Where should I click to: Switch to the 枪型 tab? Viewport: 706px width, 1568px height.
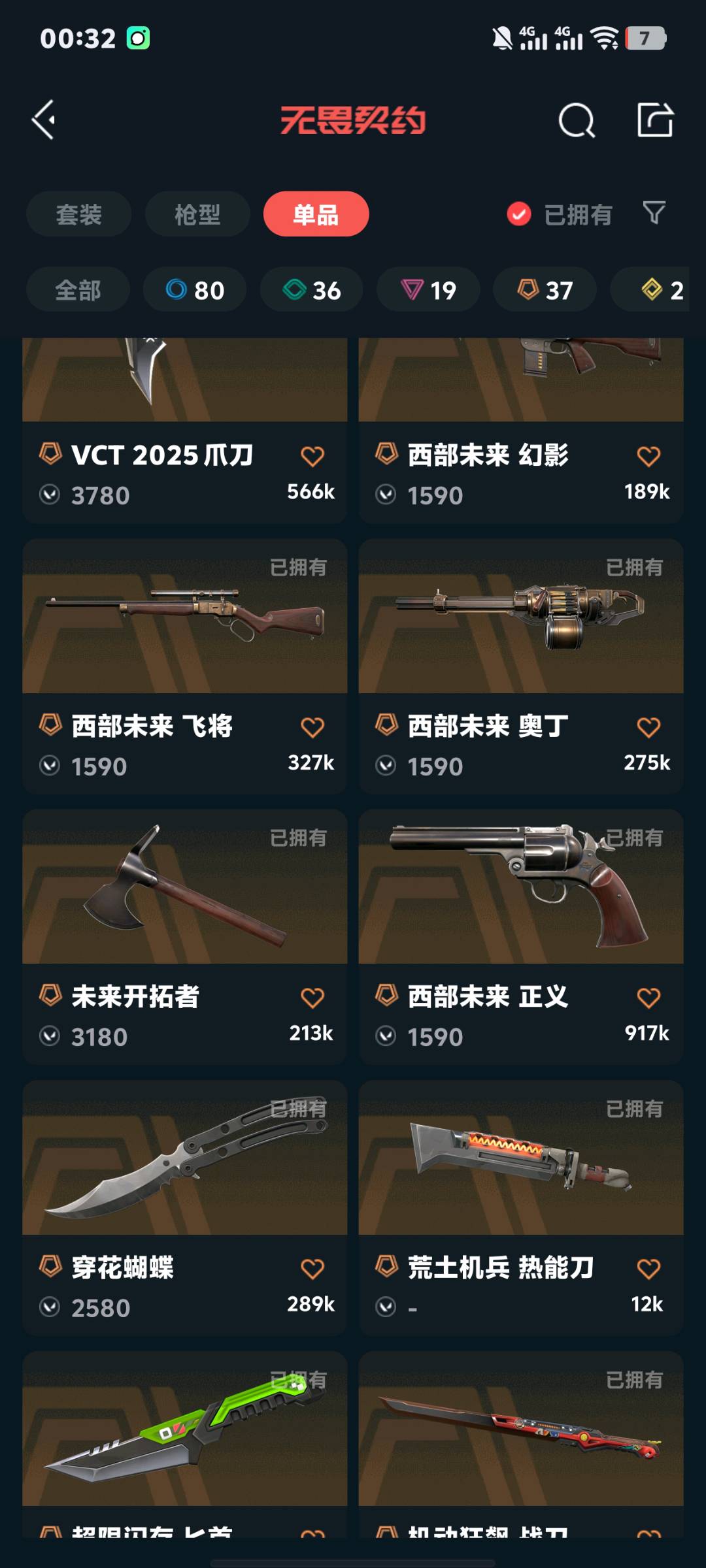(197, 214)
